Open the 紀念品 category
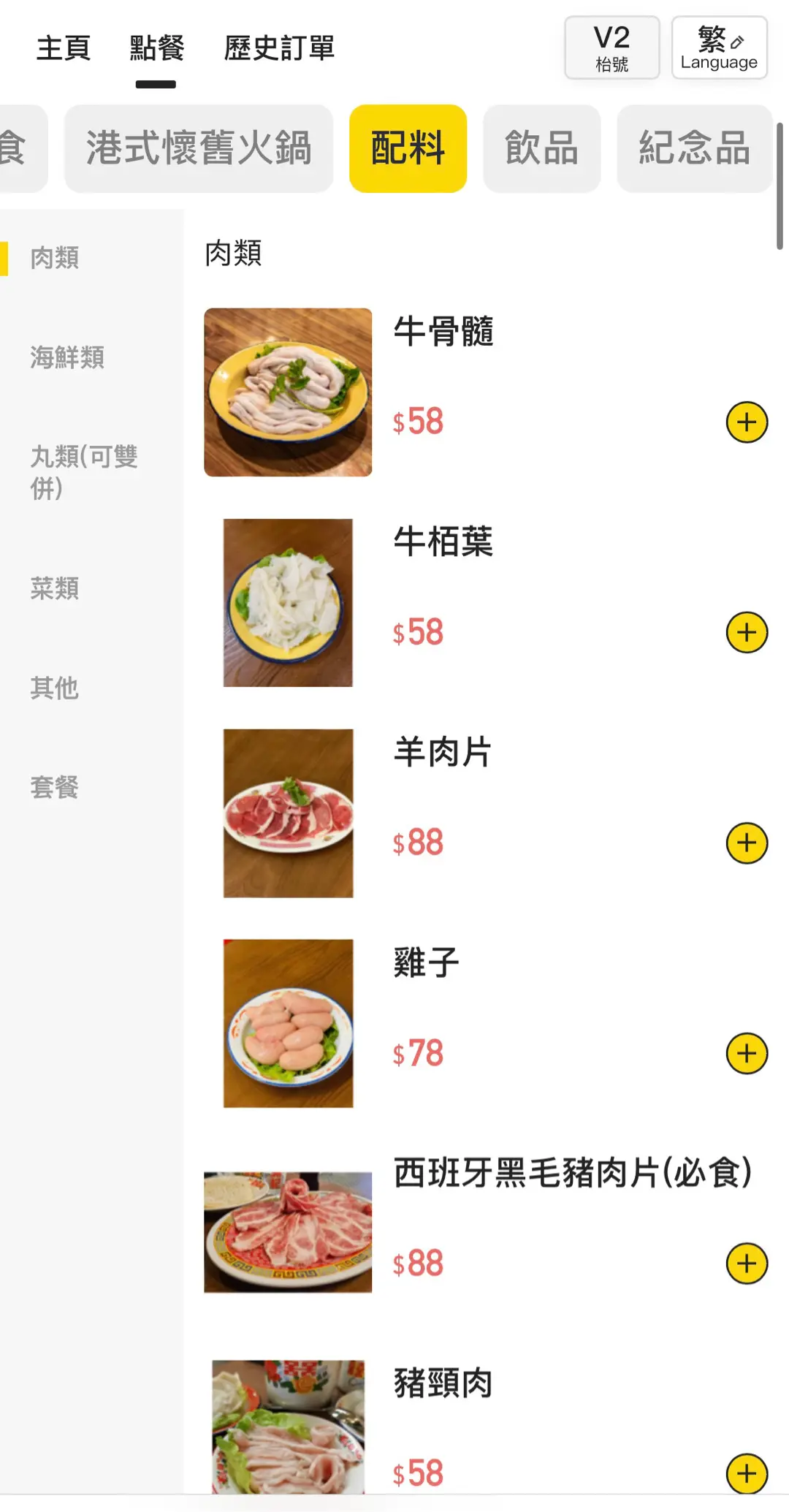The width and height of the screenshot is (789, 1512). point(694,148)
